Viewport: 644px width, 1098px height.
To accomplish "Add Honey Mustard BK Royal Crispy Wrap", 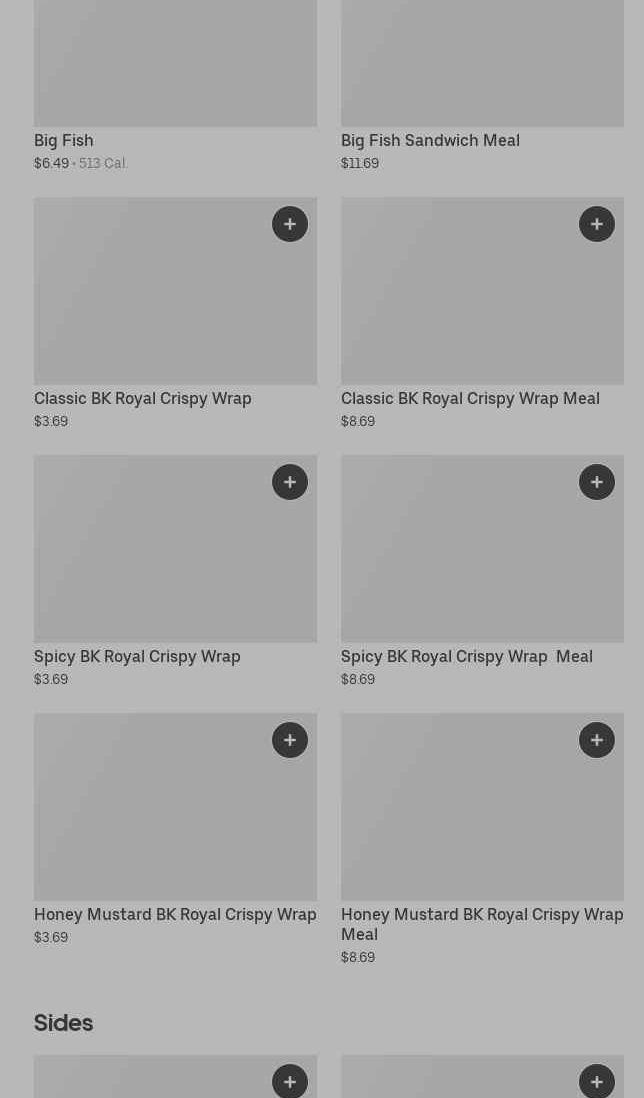I will pos(290,740).
